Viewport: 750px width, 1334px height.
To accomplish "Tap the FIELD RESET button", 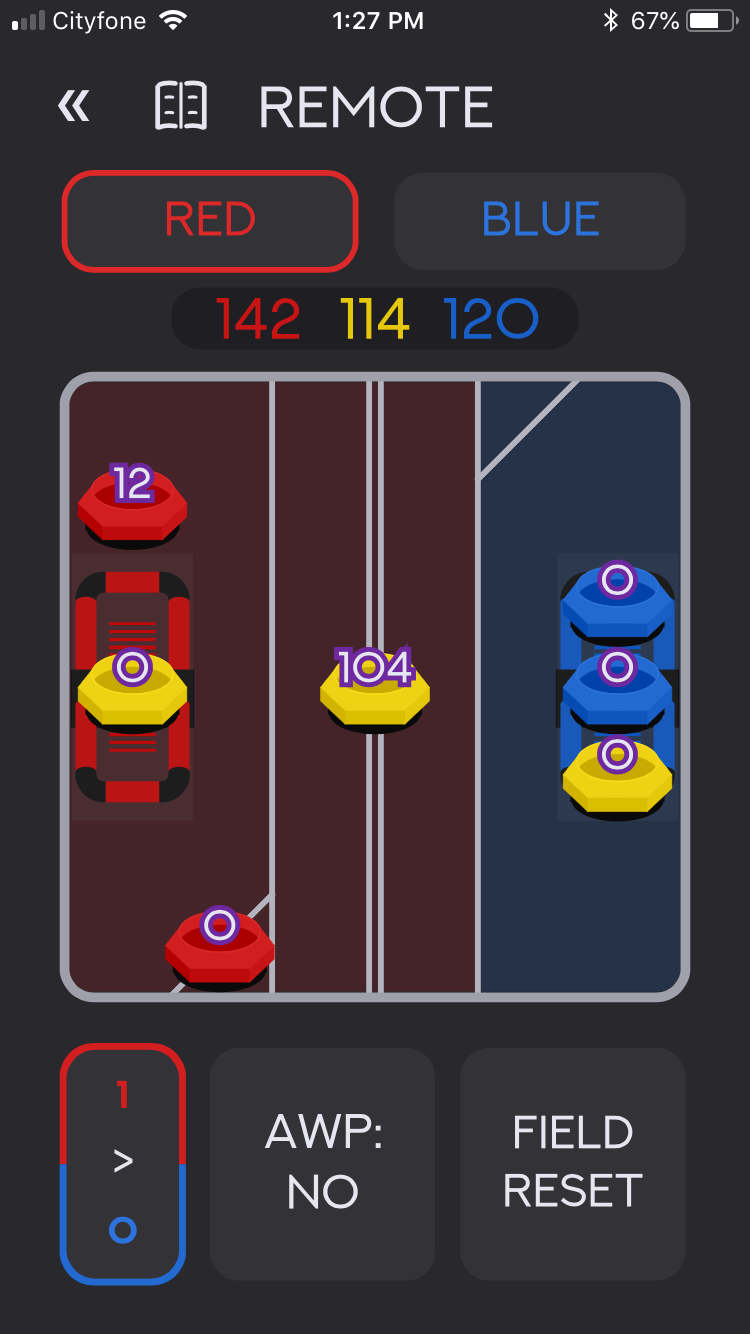I will pos(572,1164).
